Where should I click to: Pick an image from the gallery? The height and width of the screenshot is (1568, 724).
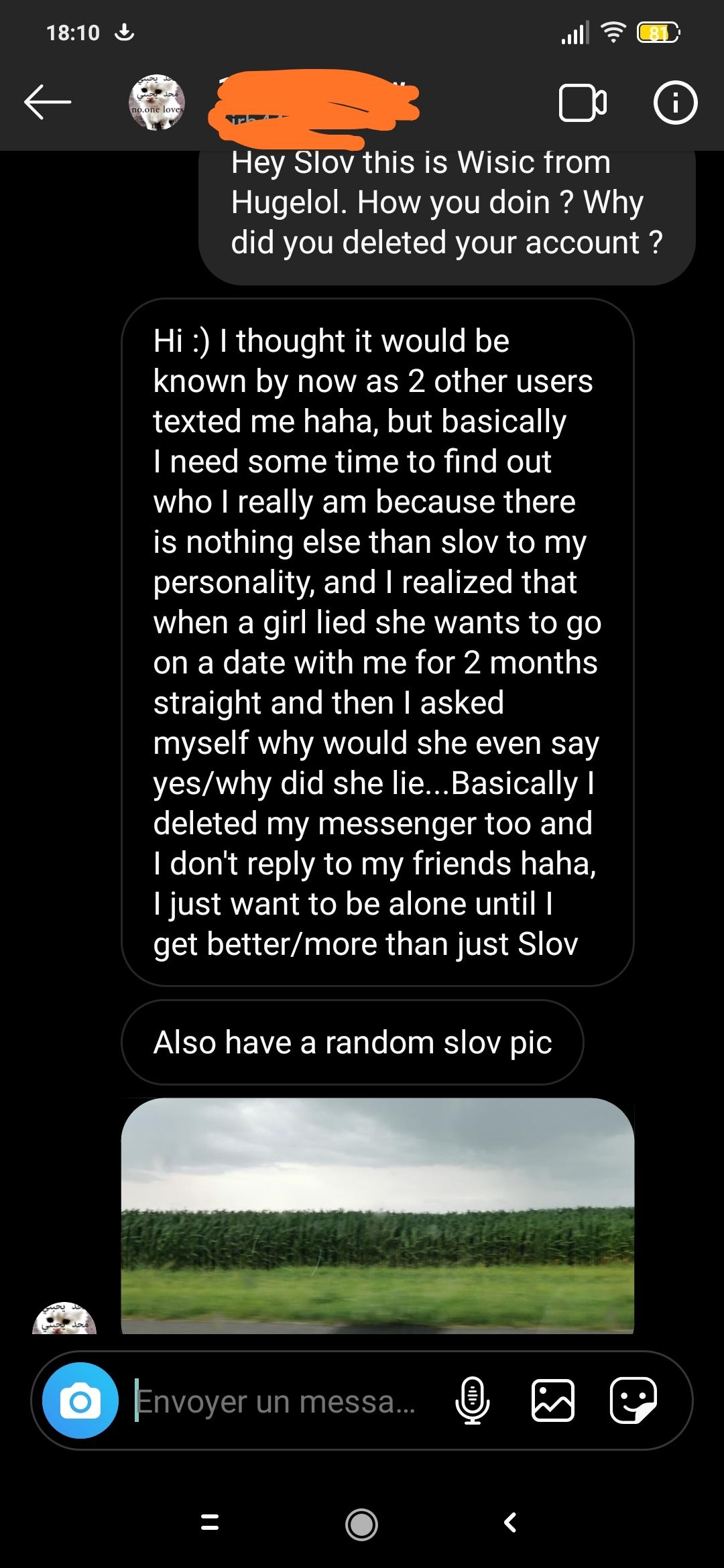(x=553, y=1400)
